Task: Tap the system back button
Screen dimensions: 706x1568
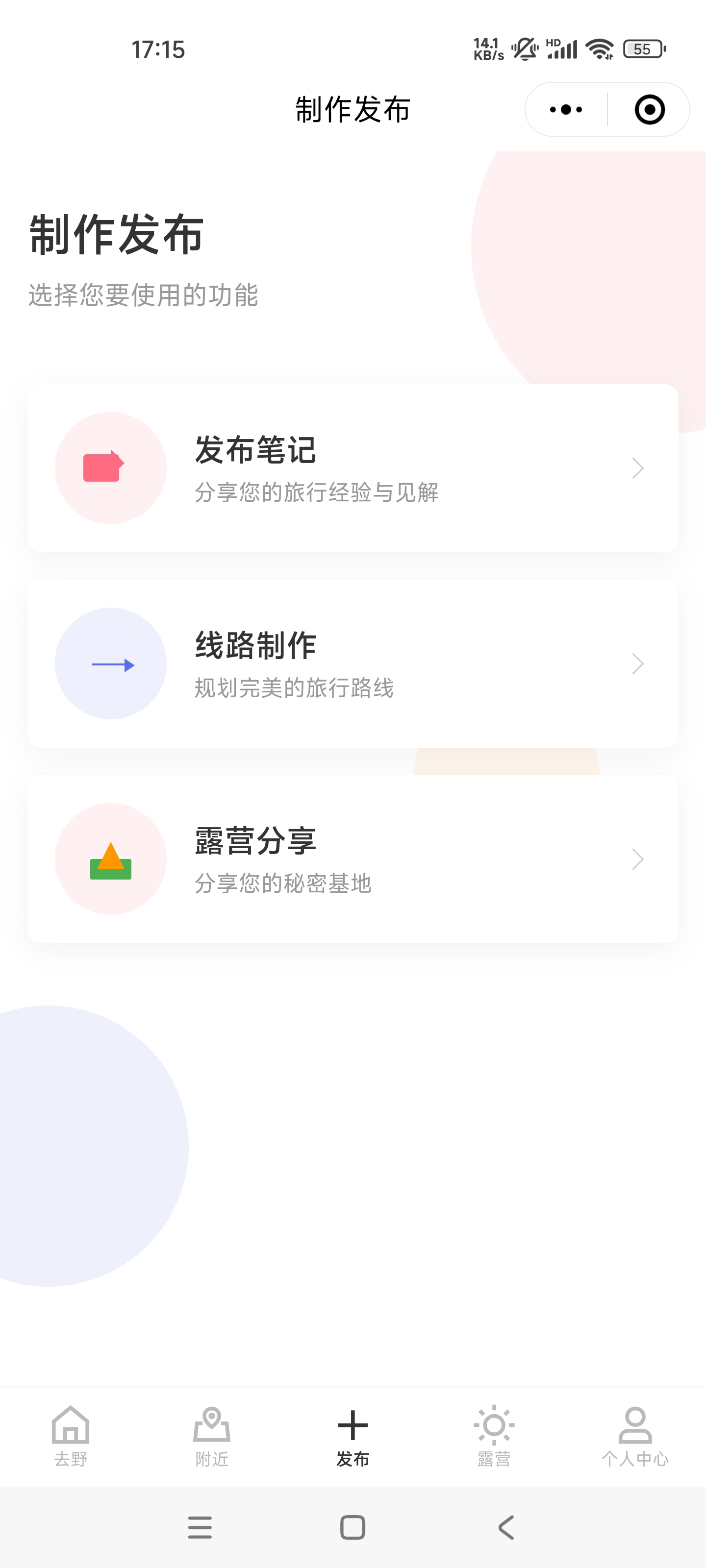Action: click(506, 1527)
